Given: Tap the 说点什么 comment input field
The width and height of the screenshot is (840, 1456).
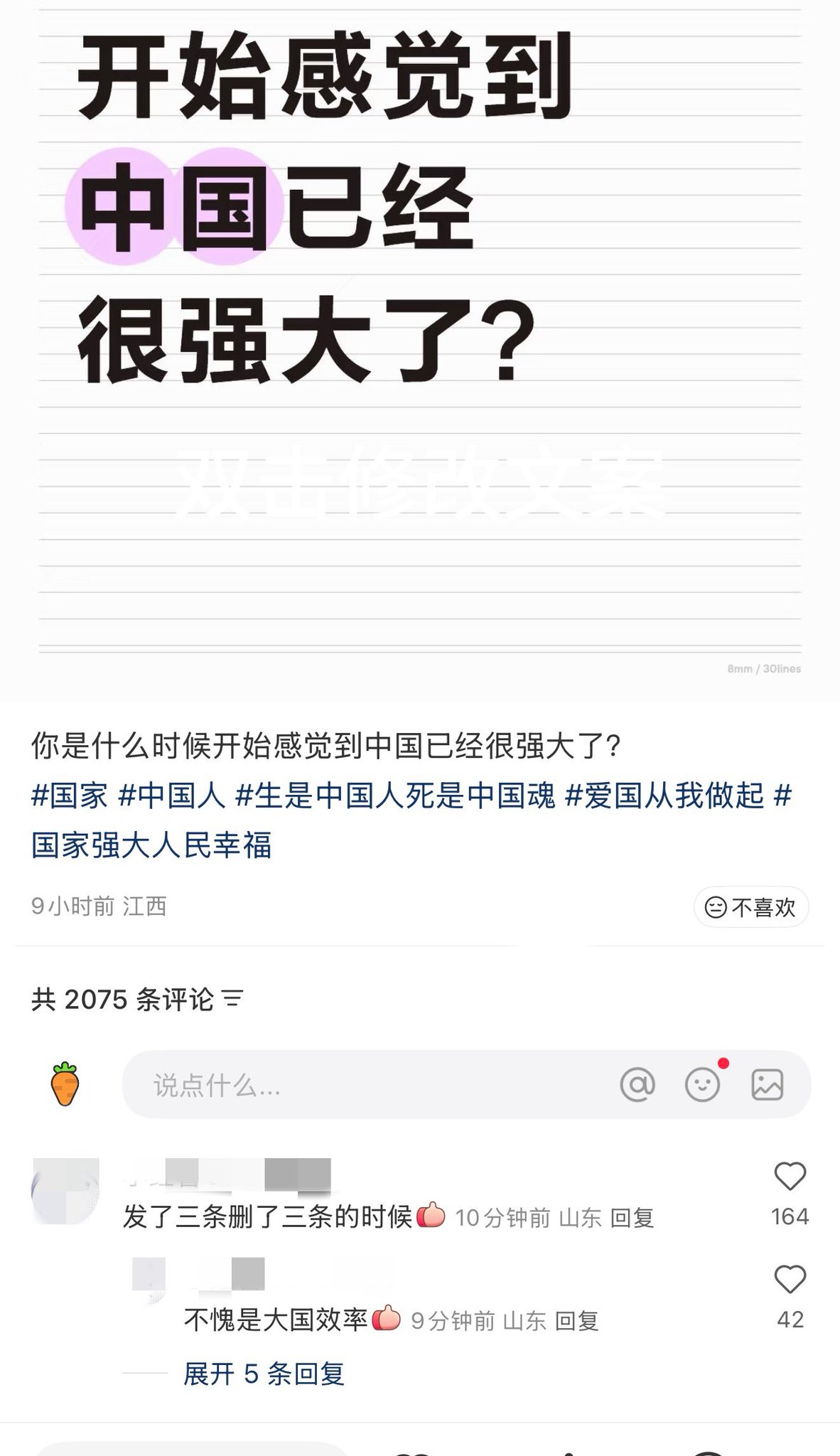Looking at the screenshot, I should pos(355,1085).
